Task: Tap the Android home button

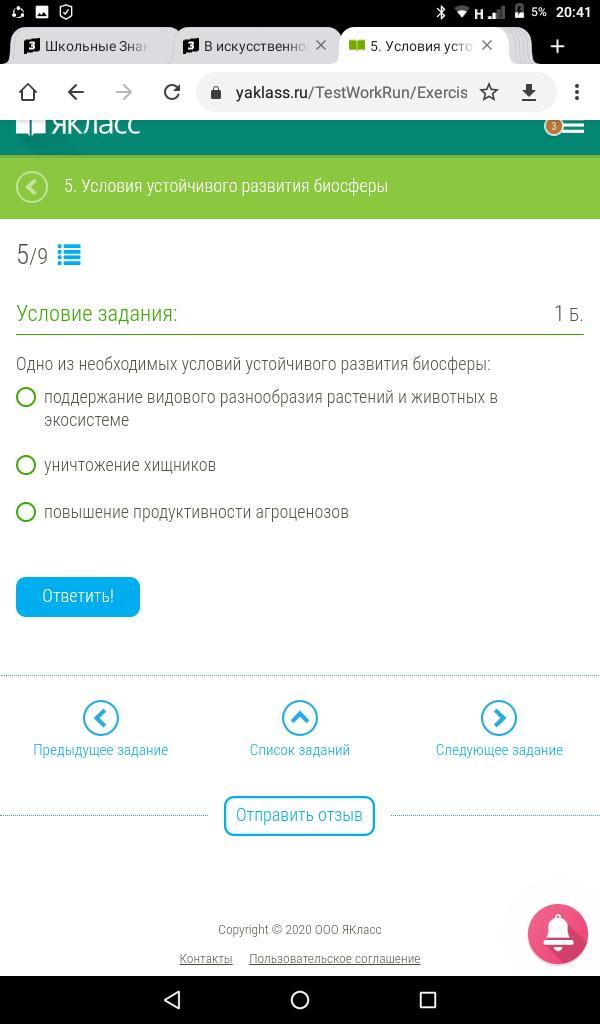Action: point(300,999)
